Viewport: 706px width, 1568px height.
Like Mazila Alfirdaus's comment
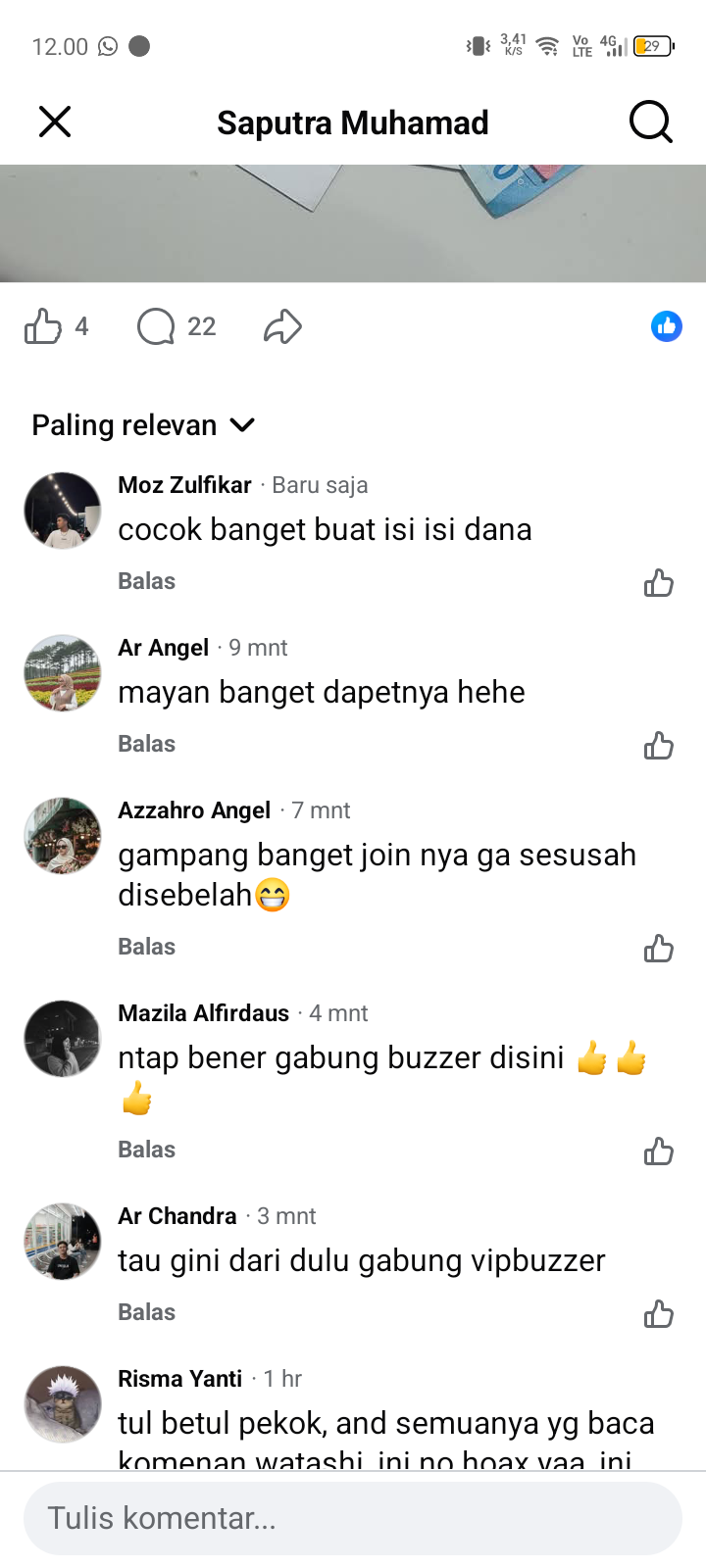(658, 1151)
